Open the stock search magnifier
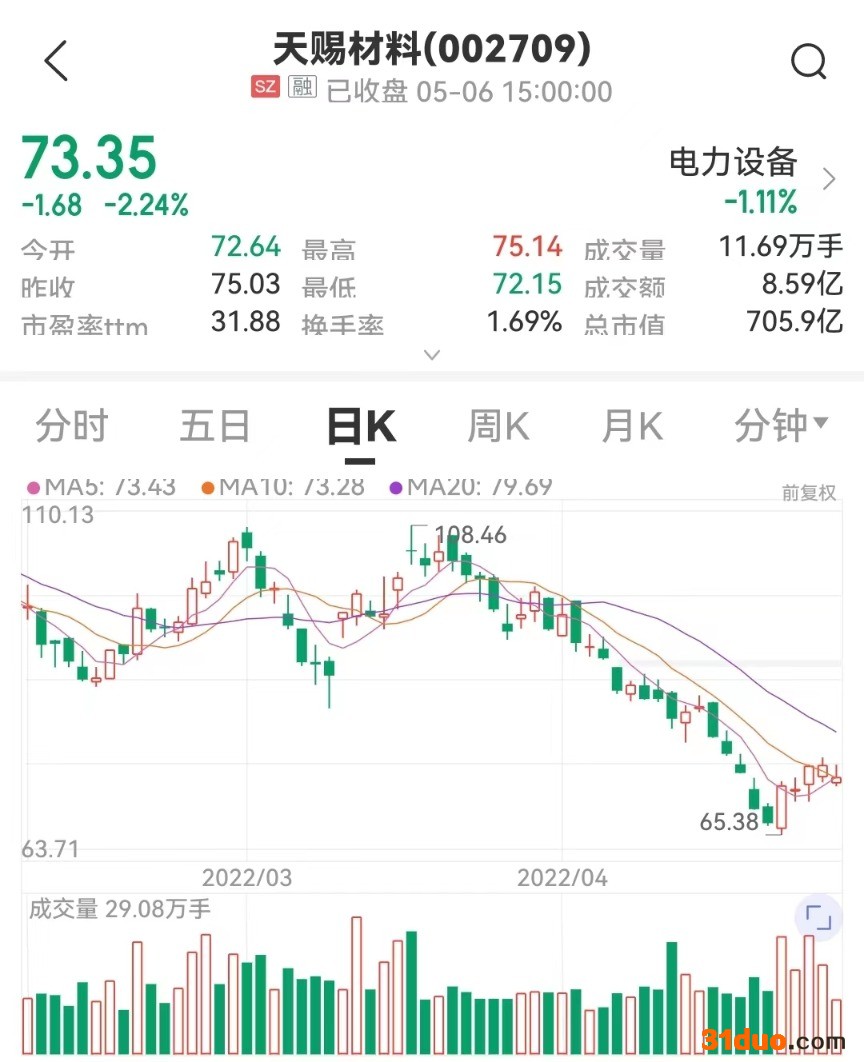Image resolution: width=864 pixels, height=1062 pixels. (808, 62)
